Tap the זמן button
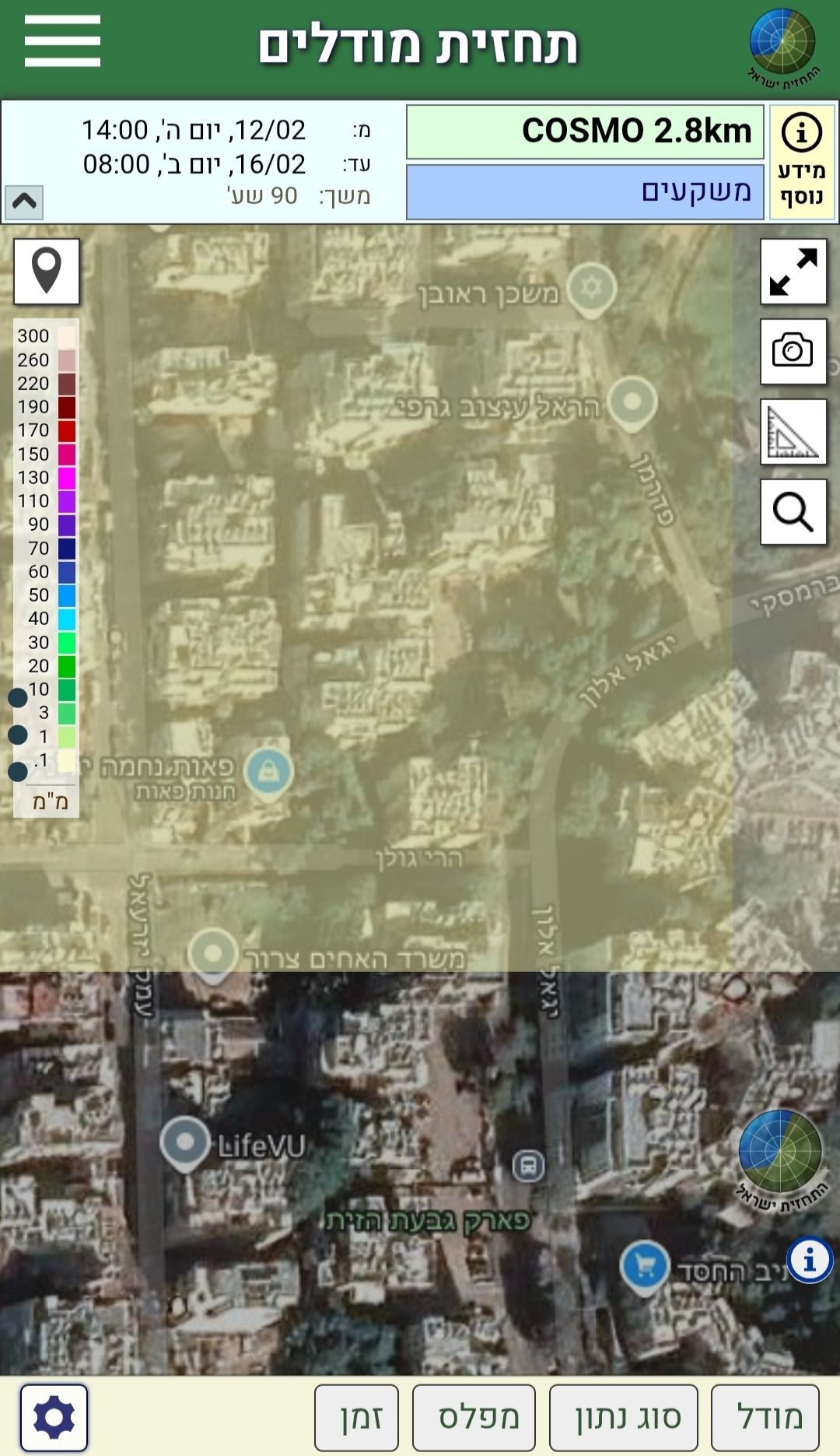This screenshot has width=840, height=1456. tap(356, 1418)
